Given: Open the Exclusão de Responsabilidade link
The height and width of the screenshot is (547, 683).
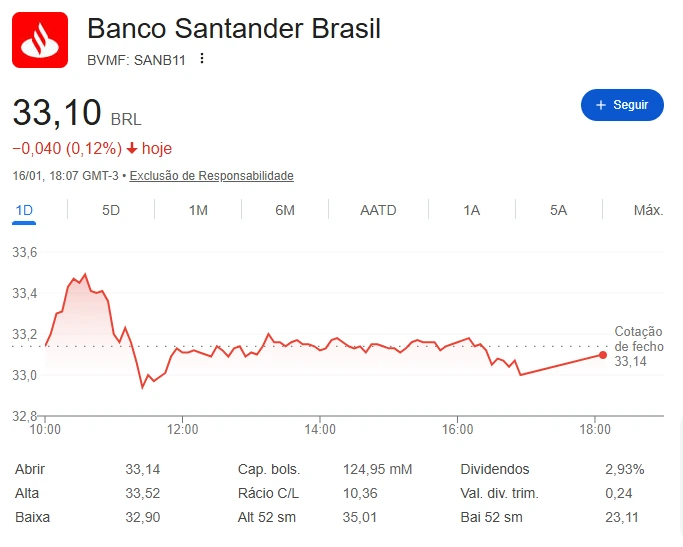Looking at the screenshot, I should click(x=212, y=176).
